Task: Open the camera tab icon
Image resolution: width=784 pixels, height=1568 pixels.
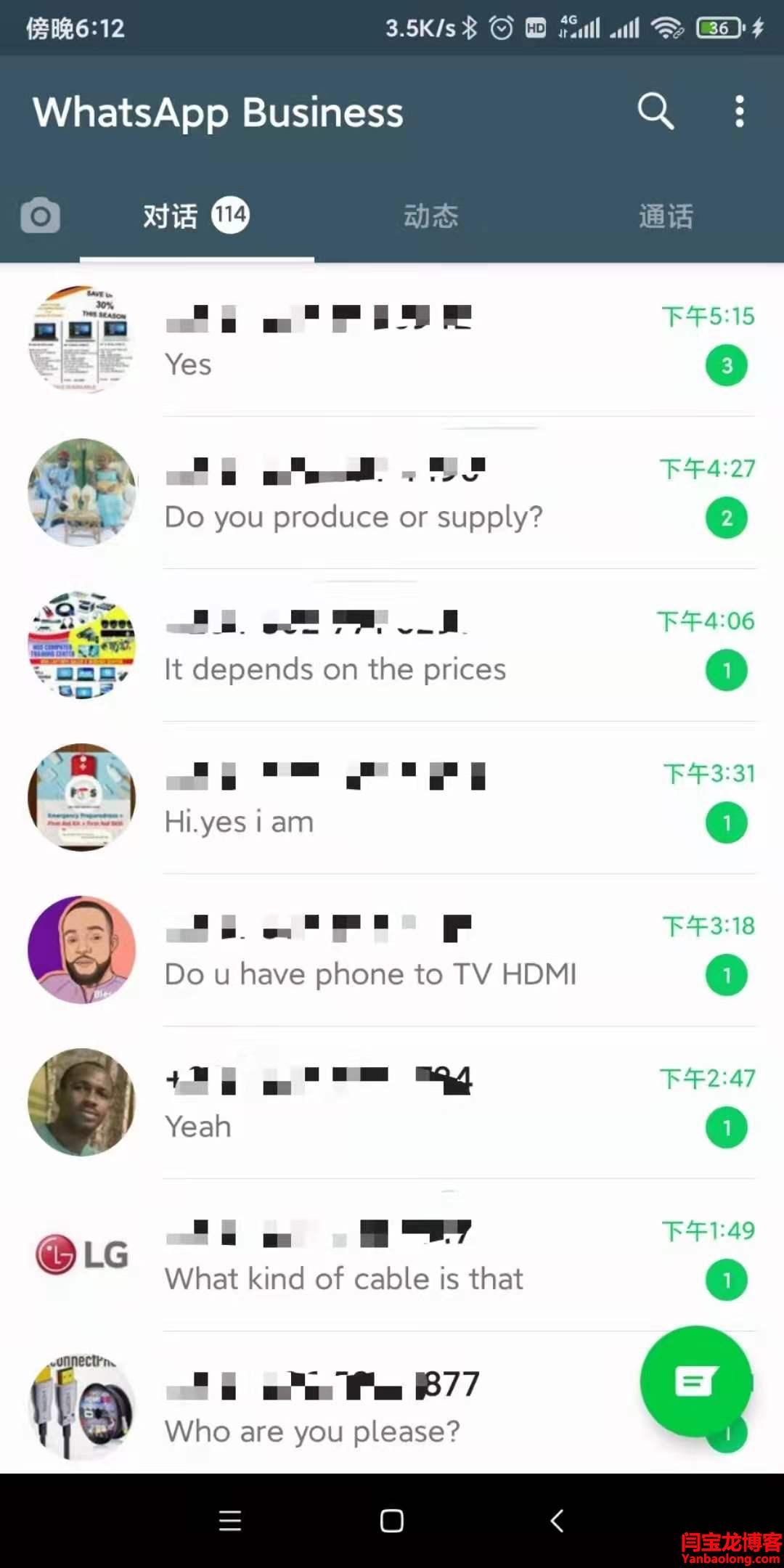Action: click(x=41, y=216)
